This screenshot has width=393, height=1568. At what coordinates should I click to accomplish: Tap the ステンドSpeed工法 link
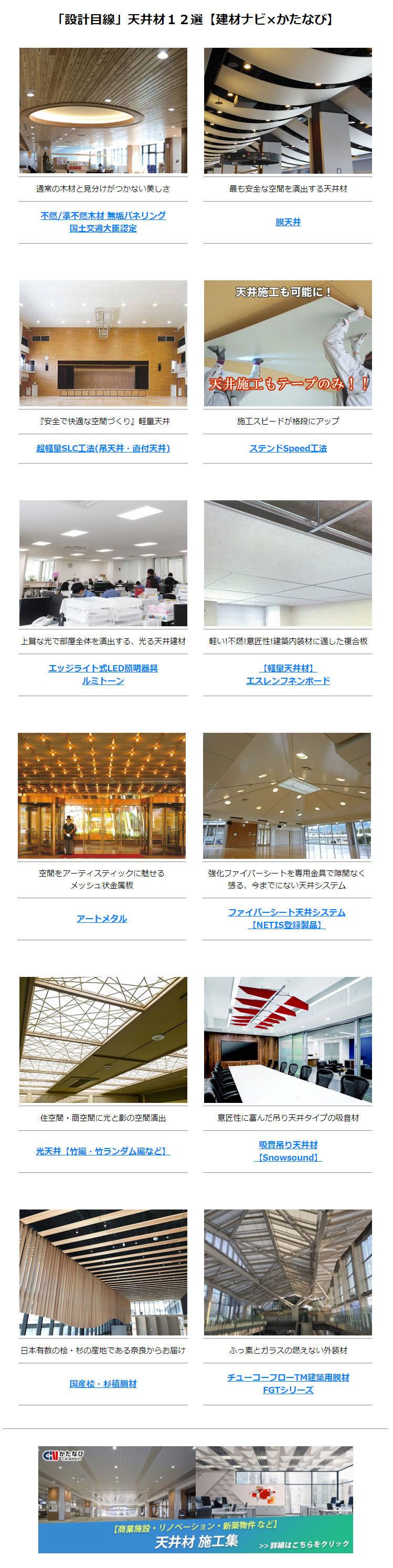[x=288, y=449]
